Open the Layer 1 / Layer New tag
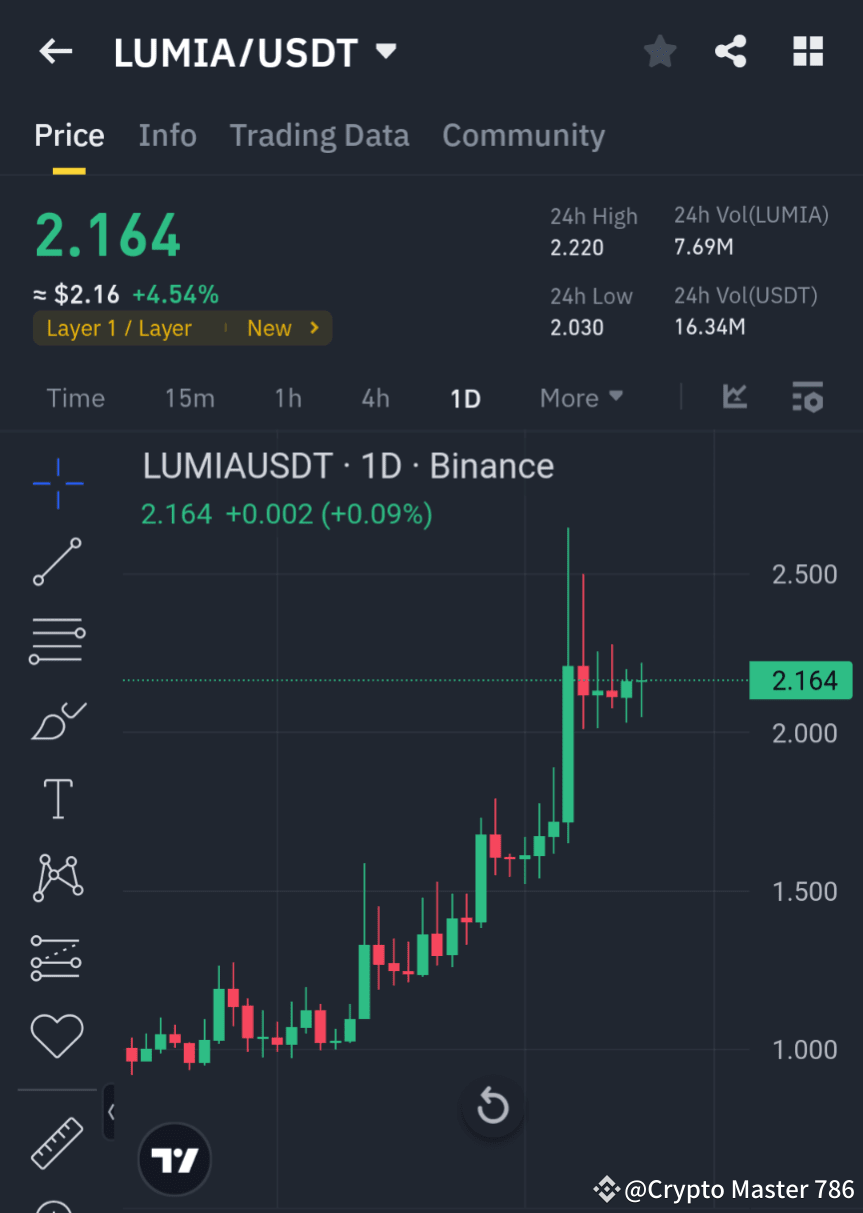This screenshot has width=863, height=1213. click(182, 327)
